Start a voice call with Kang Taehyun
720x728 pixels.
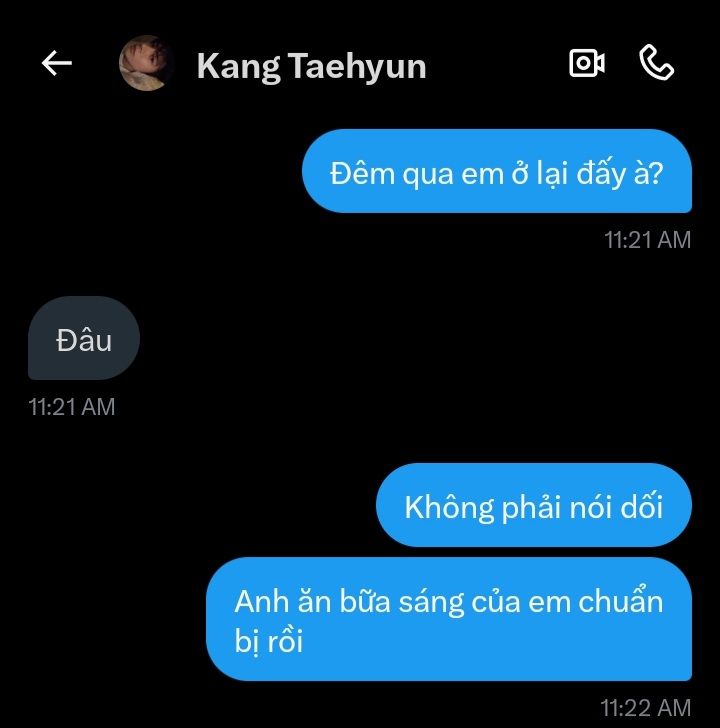pyautogui.click(x=656, y=64)
